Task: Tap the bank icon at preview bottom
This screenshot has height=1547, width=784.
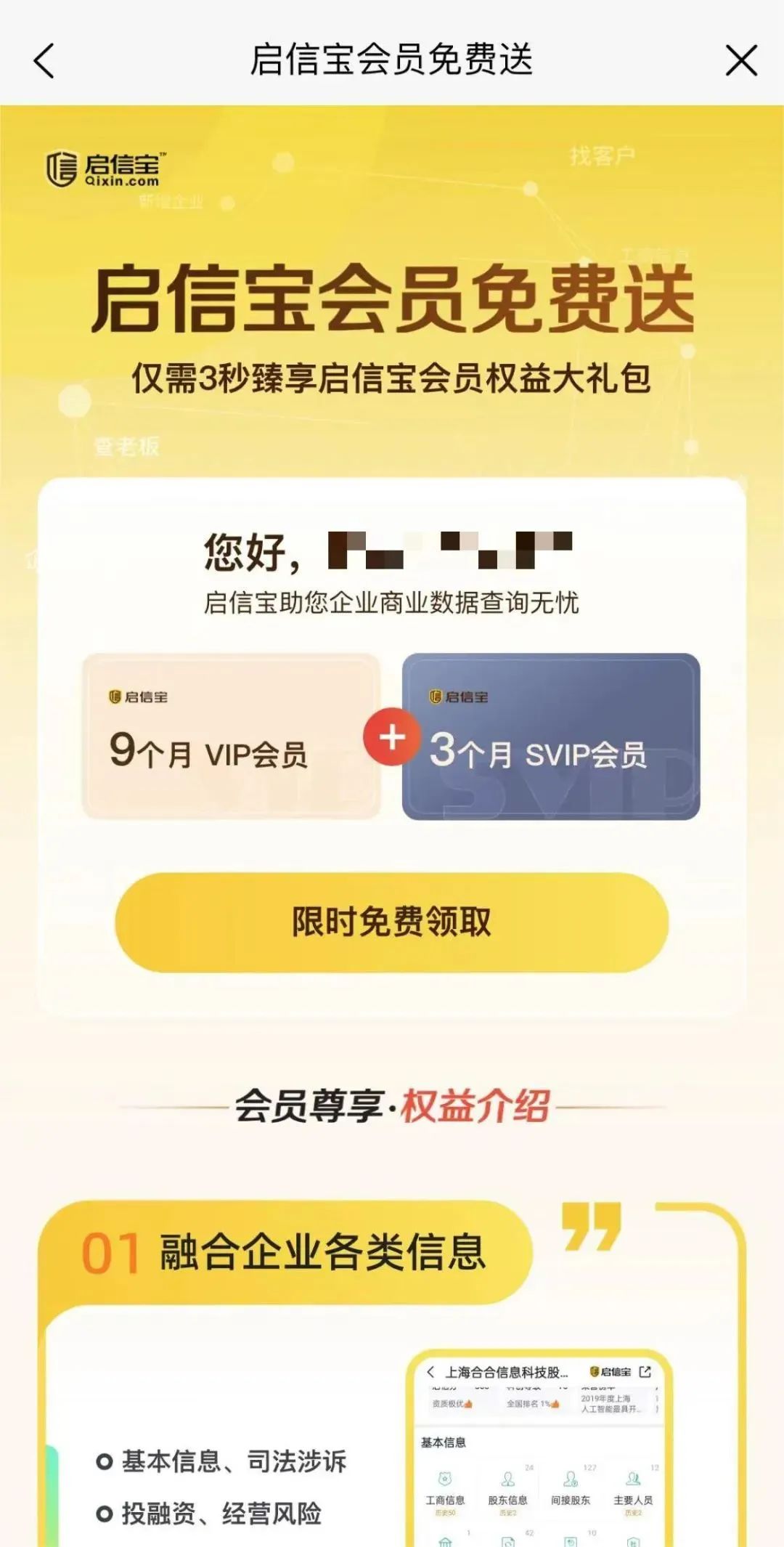Action: [x=445, y=1541]
